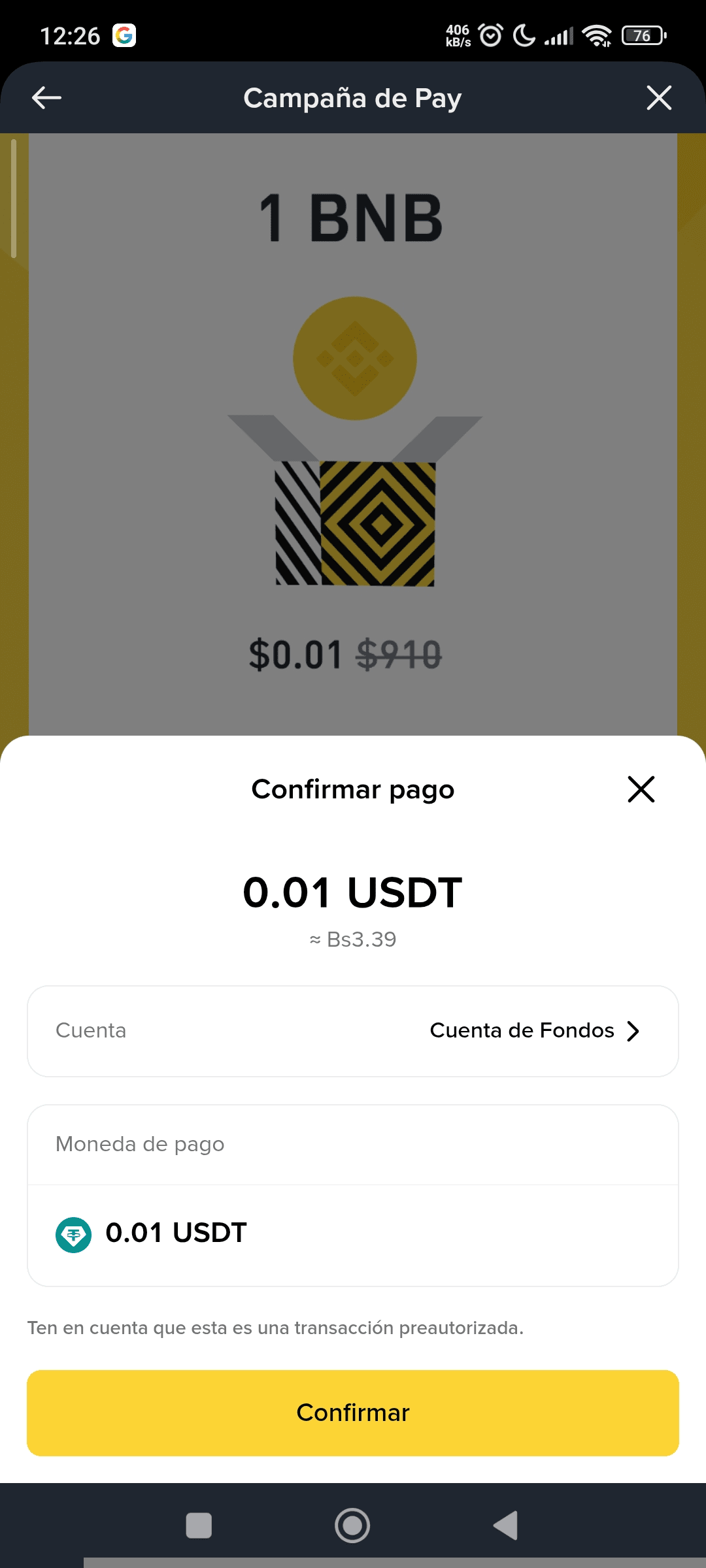Change the Cuenta de Fondos account
The height and width of the screenshot is (1568, 706).
click(x=533, y=1031)
